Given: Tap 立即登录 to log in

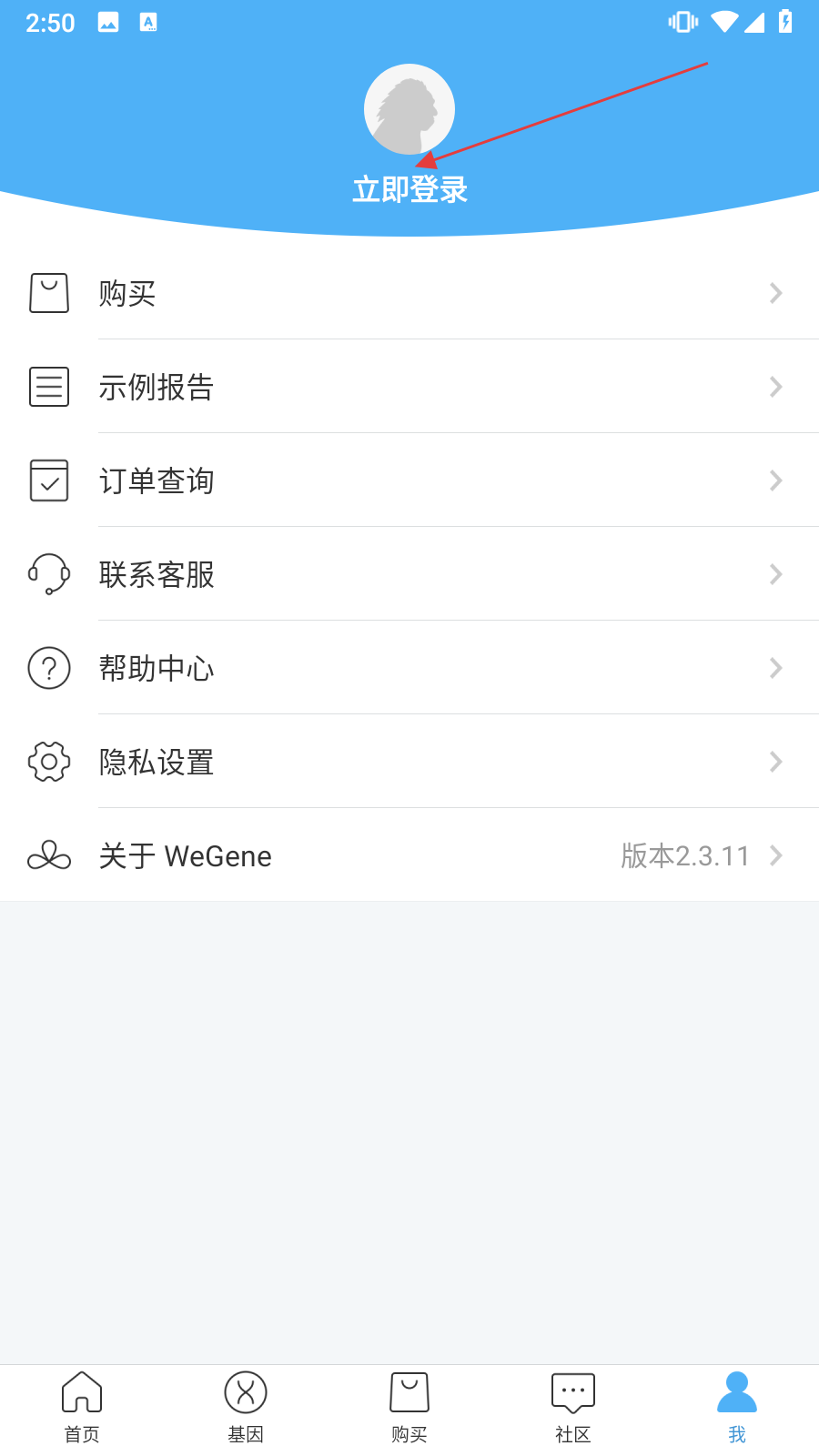Looking at the screenshot, I should tap(409, 189).
